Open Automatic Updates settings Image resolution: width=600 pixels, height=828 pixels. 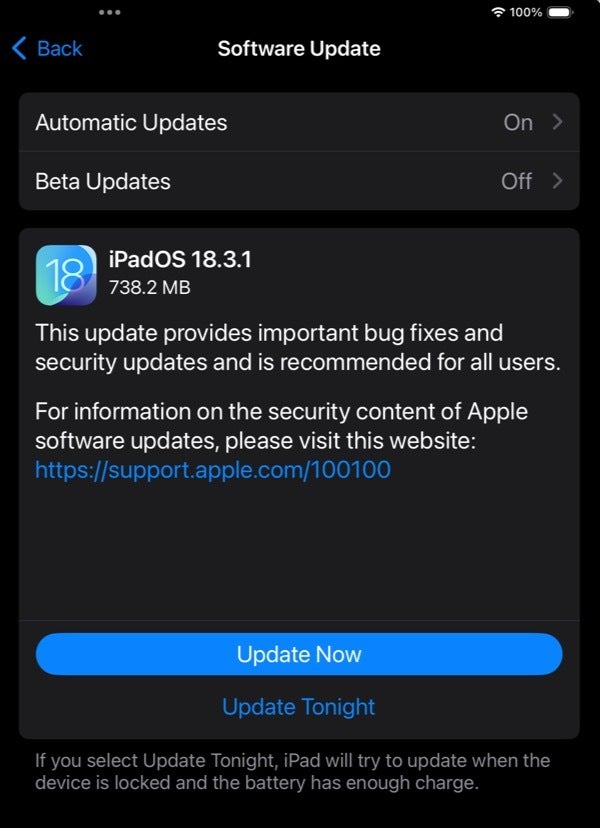[299, 122]
